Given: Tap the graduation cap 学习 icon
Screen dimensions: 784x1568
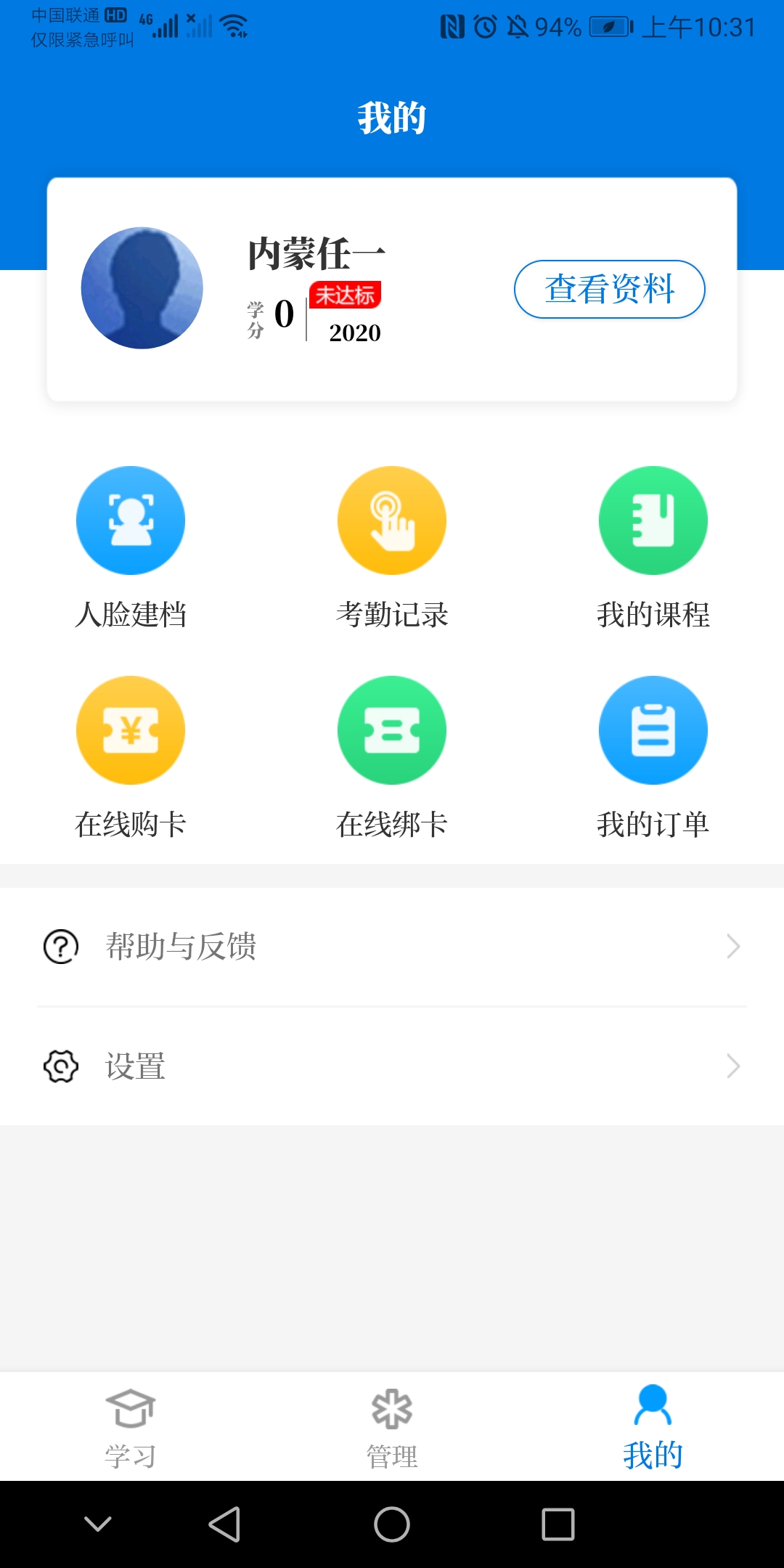Looking at the screenshot, I should click(x=132, y=1407).
